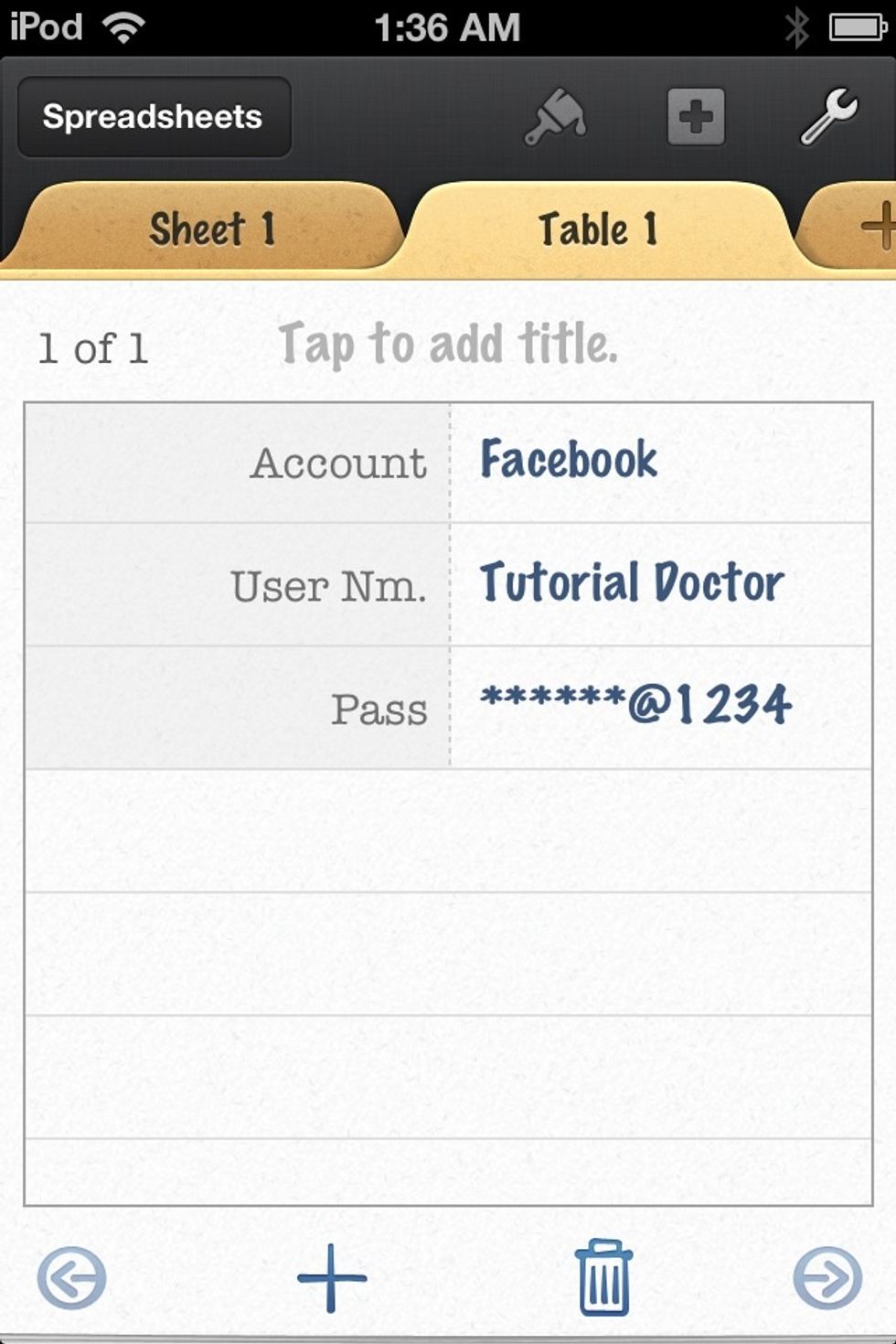Tap to add a title
Viewport: 896px width, 1344px height.
click(448, 346)
